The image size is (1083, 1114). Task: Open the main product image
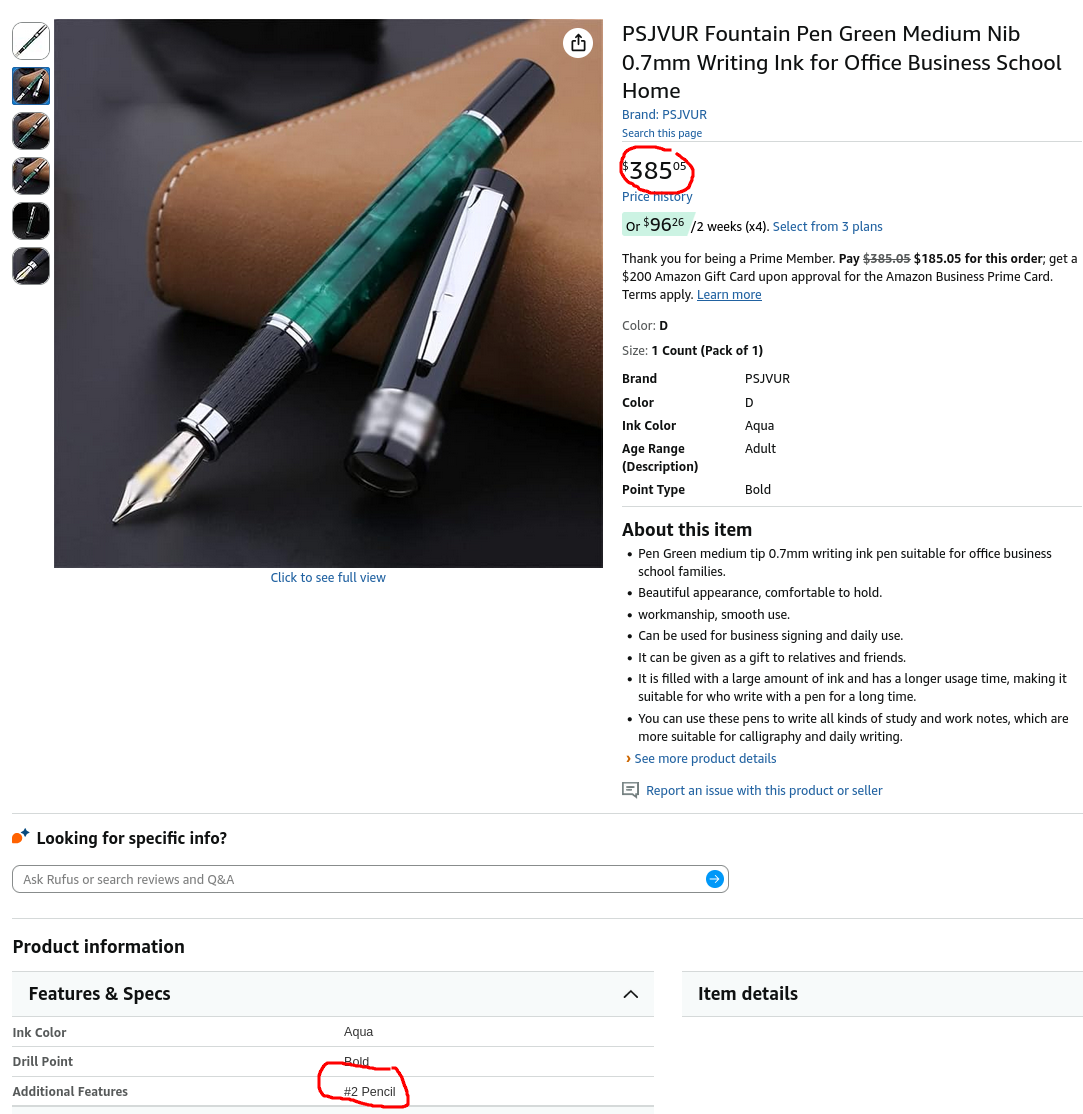click(x=328, y=293)
